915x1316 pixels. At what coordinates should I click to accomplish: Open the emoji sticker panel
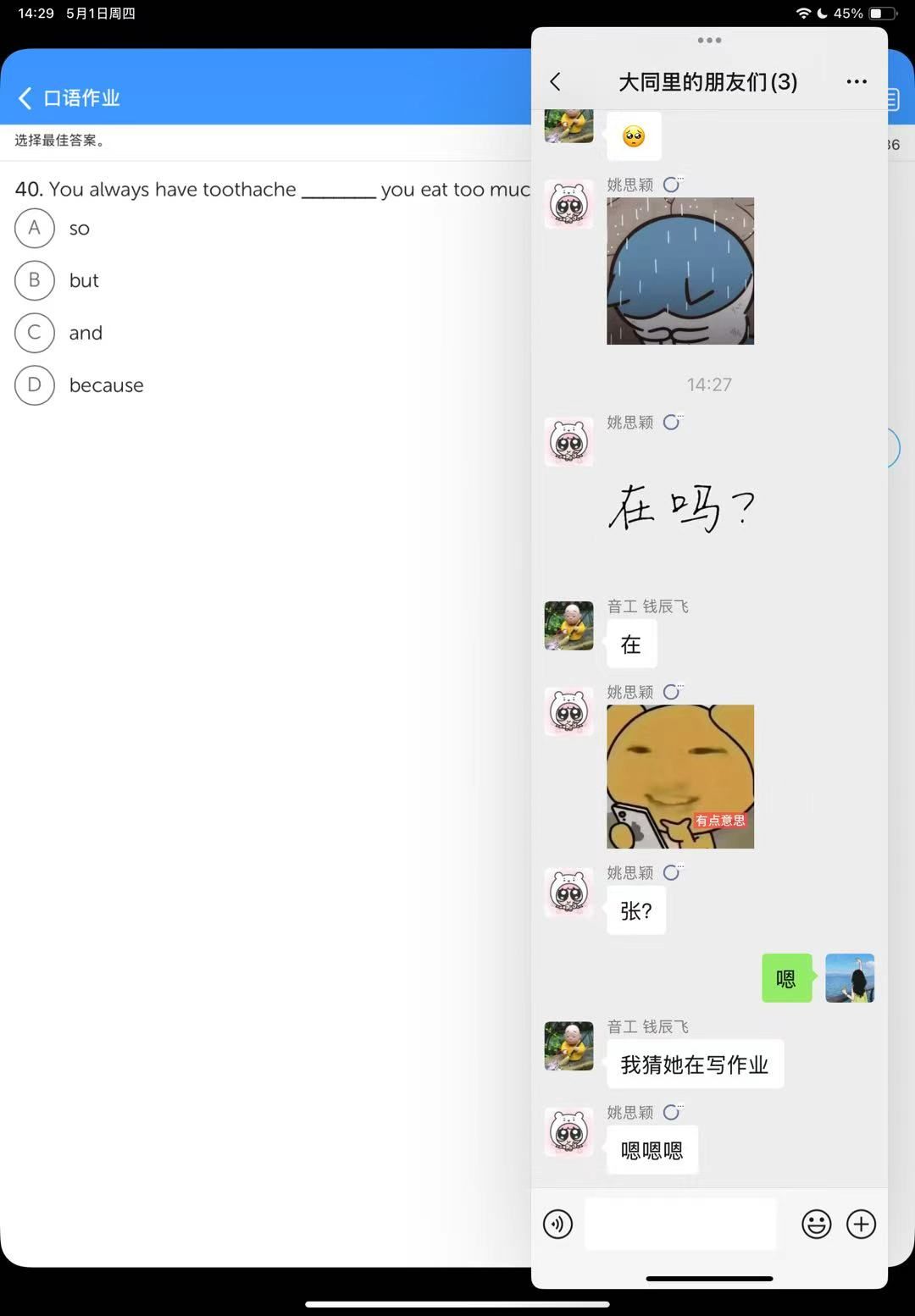click(x=816, y=1224)
